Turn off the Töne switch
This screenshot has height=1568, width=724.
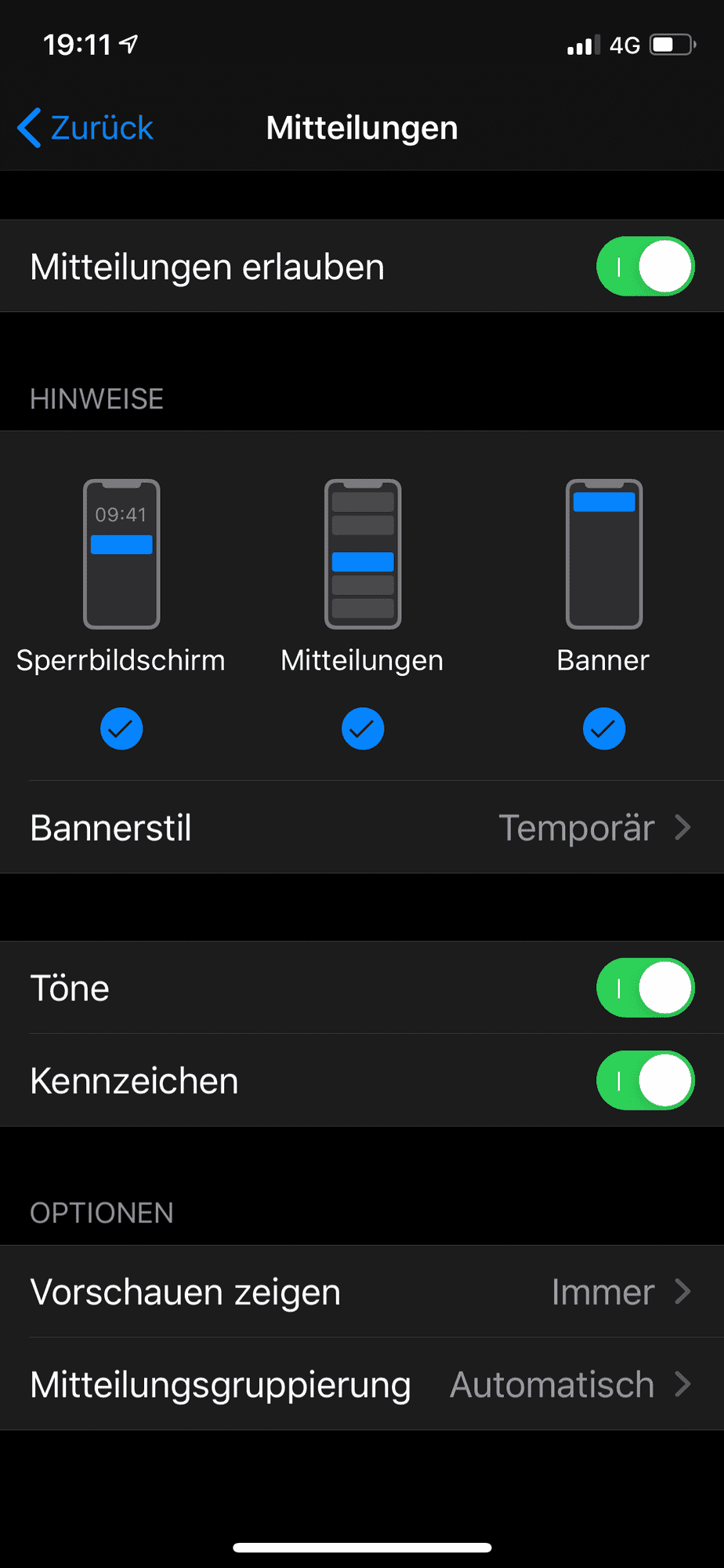click(645, 988)
